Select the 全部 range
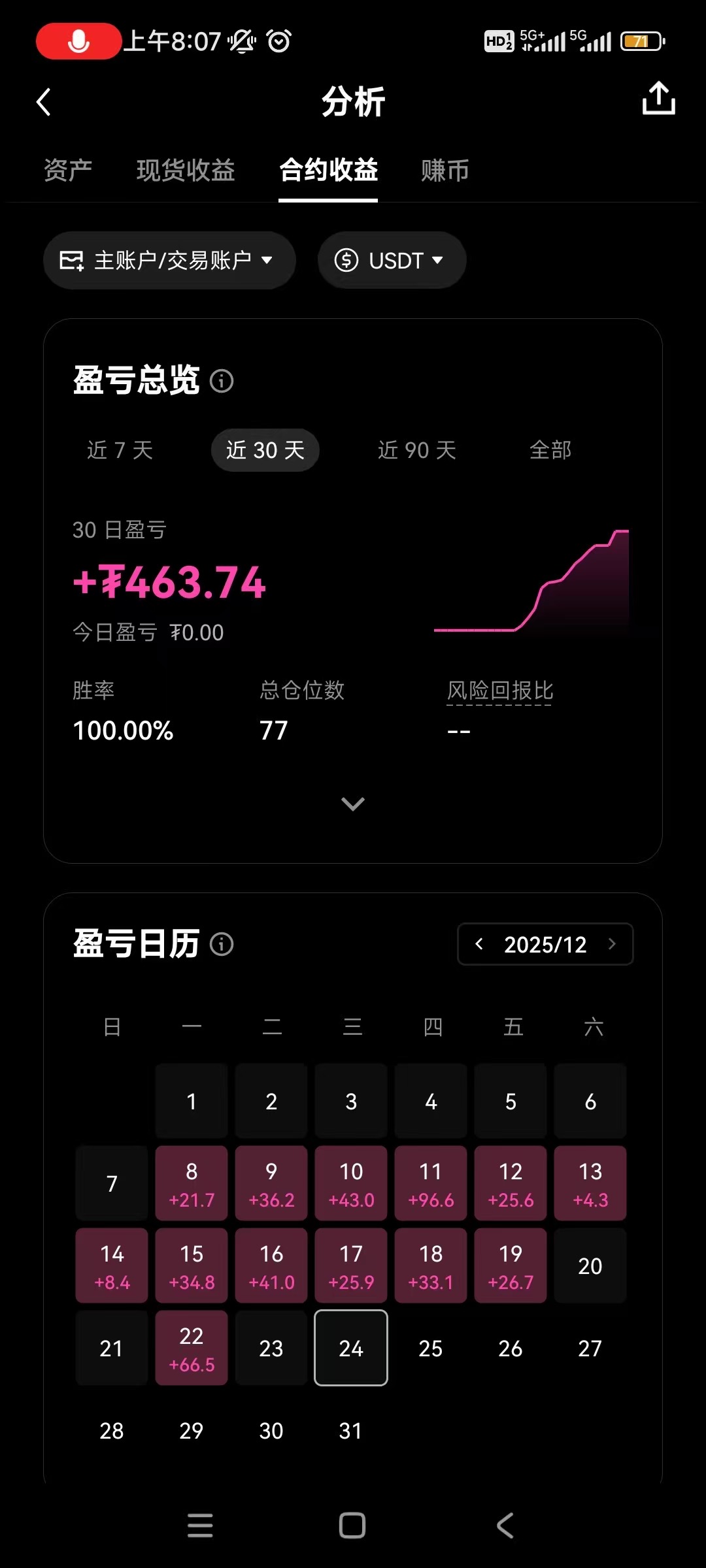This screenshot has width=706, height=1568. (x=550, y=450)
